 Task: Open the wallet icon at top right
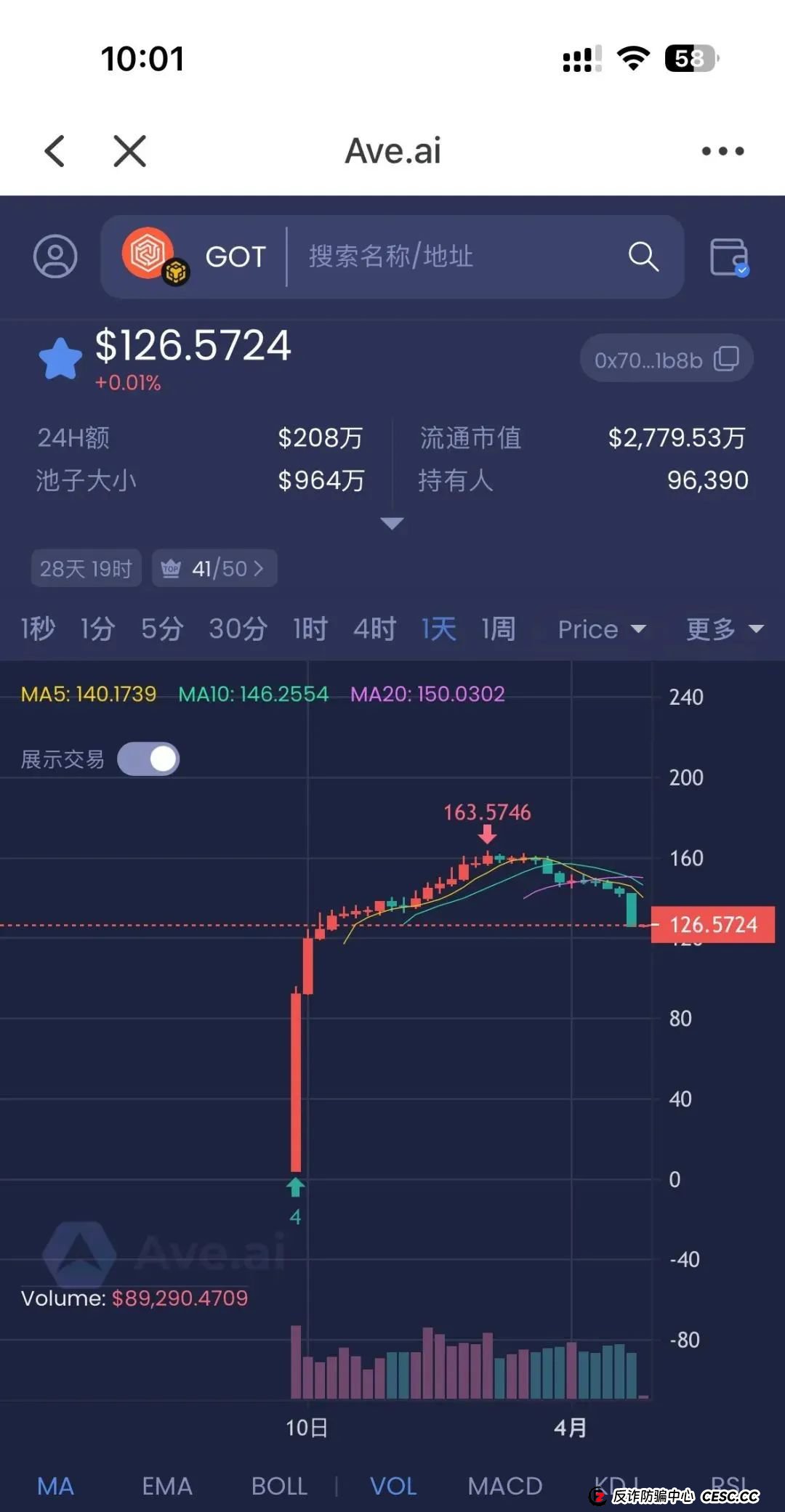[729, 257]
